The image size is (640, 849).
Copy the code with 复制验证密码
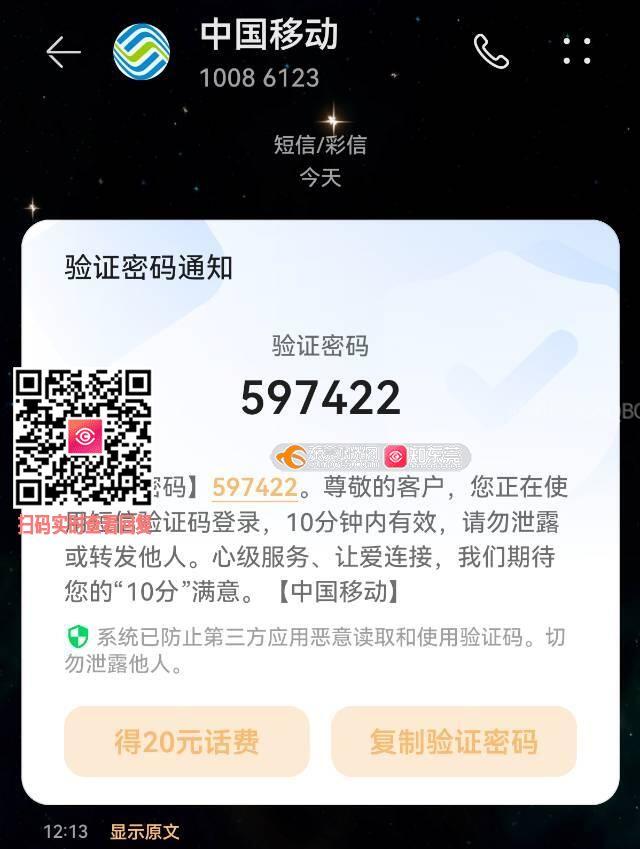454,741
